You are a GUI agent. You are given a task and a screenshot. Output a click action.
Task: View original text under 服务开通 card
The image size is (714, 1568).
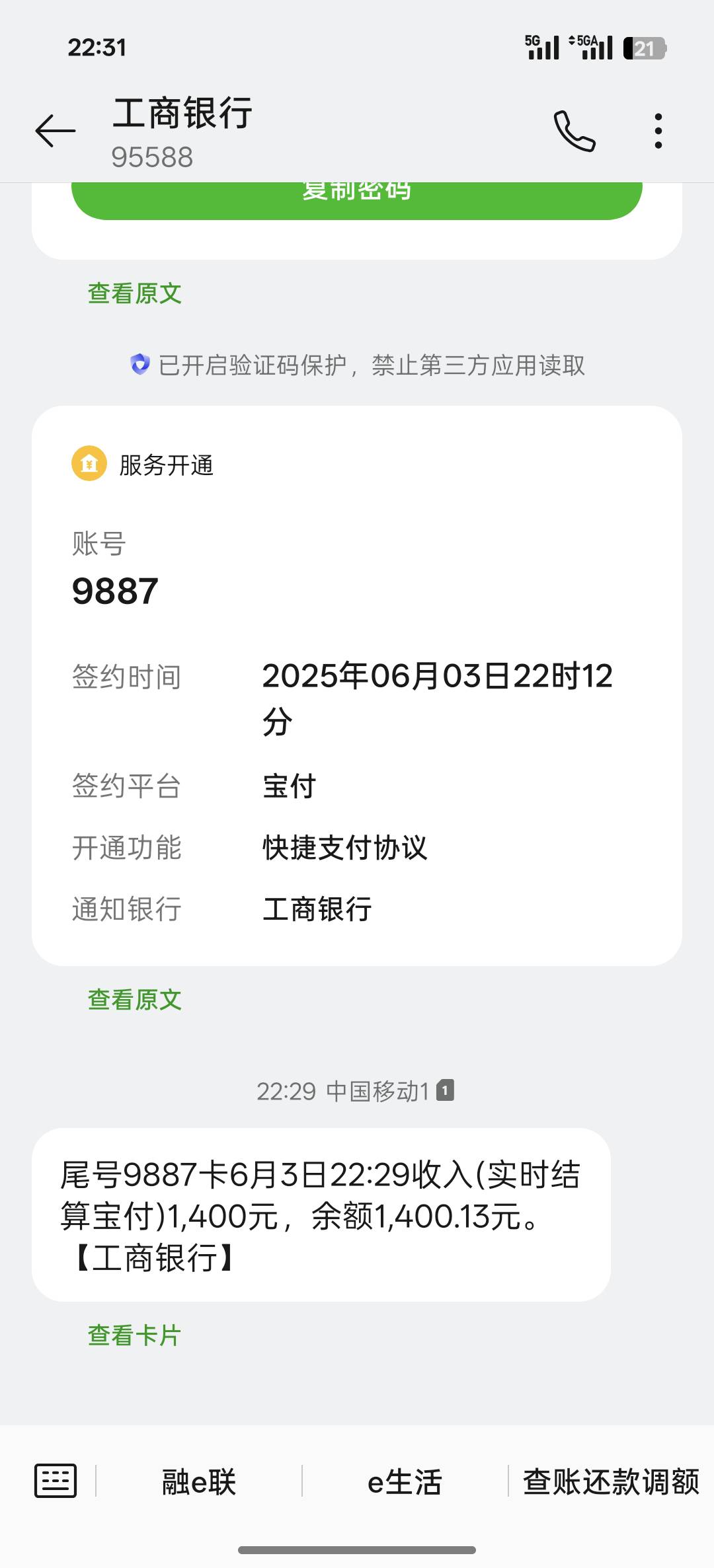(135, 1000)
